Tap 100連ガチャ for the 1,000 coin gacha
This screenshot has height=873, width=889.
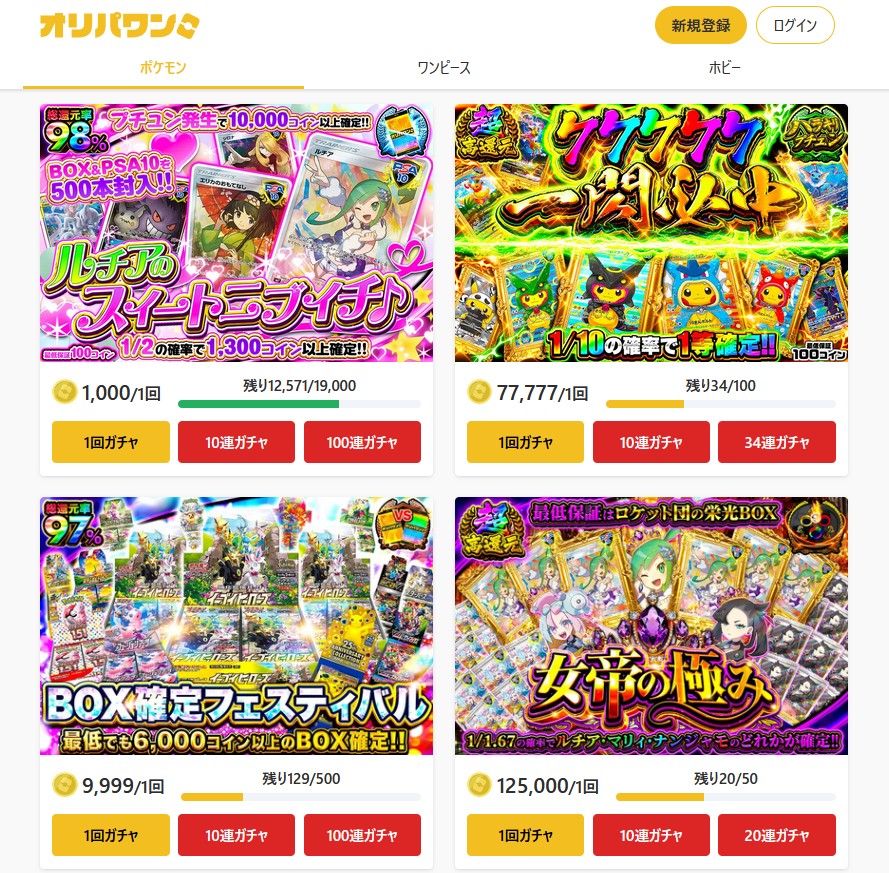(x=362, y=442)
